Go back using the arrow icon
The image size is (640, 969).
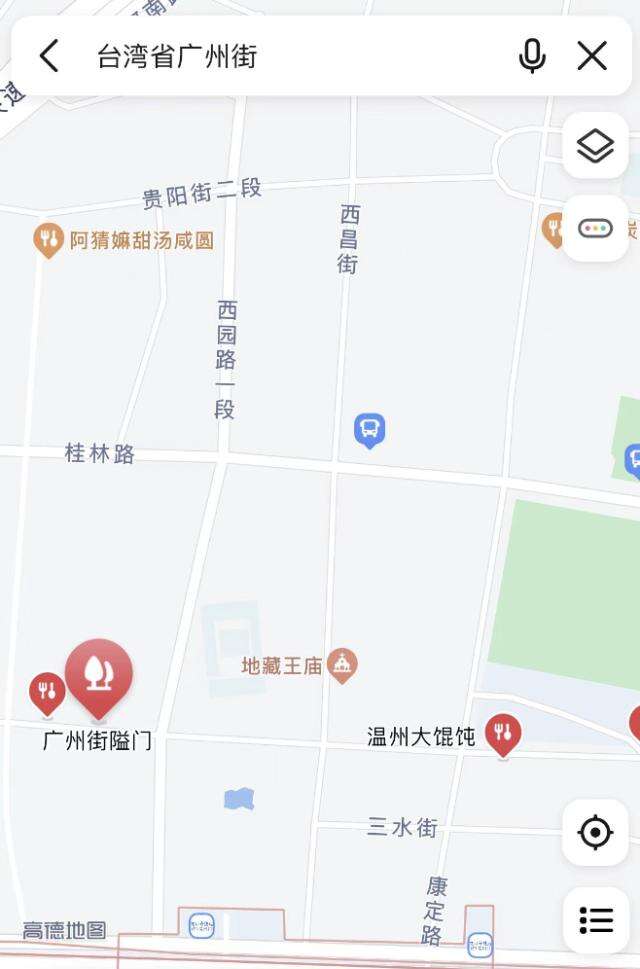[x=49, y=56]
